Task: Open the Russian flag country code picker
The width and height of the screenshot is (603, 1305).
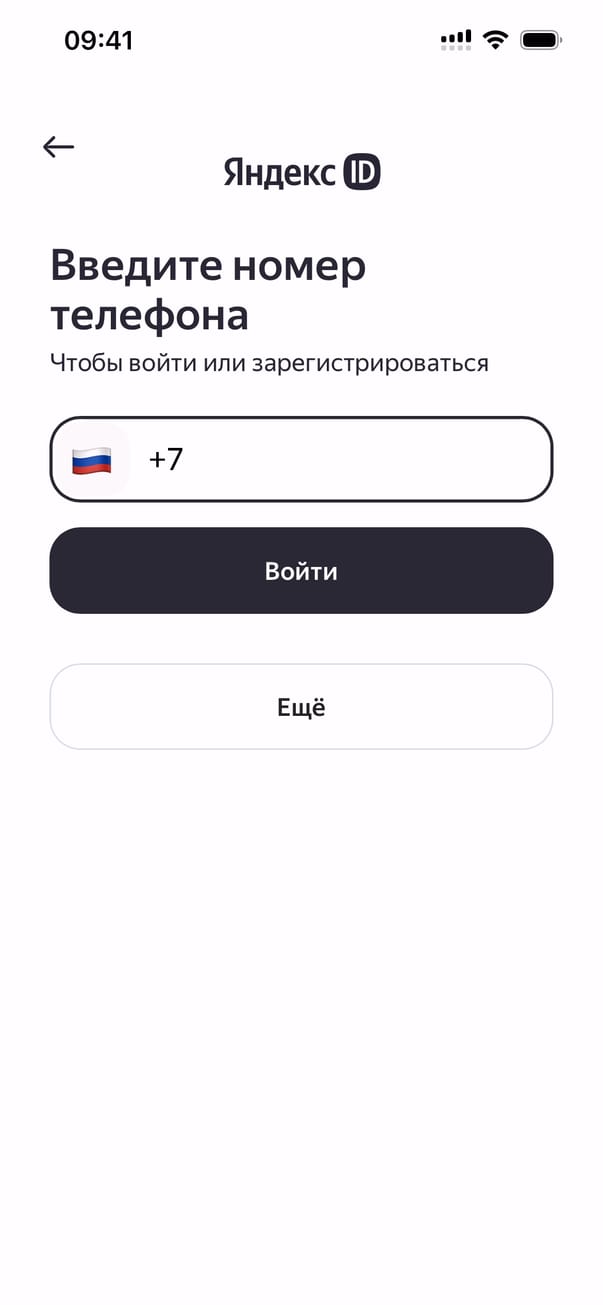Action: (x=91, y=460)
